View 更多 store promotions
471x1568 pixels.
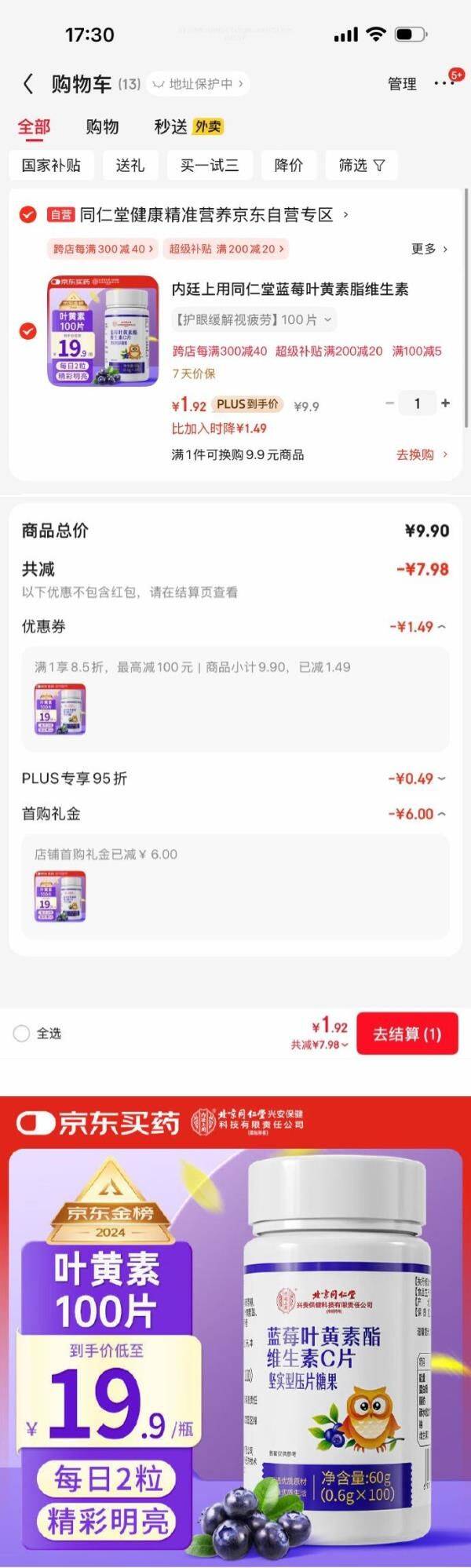click(429, 249)
